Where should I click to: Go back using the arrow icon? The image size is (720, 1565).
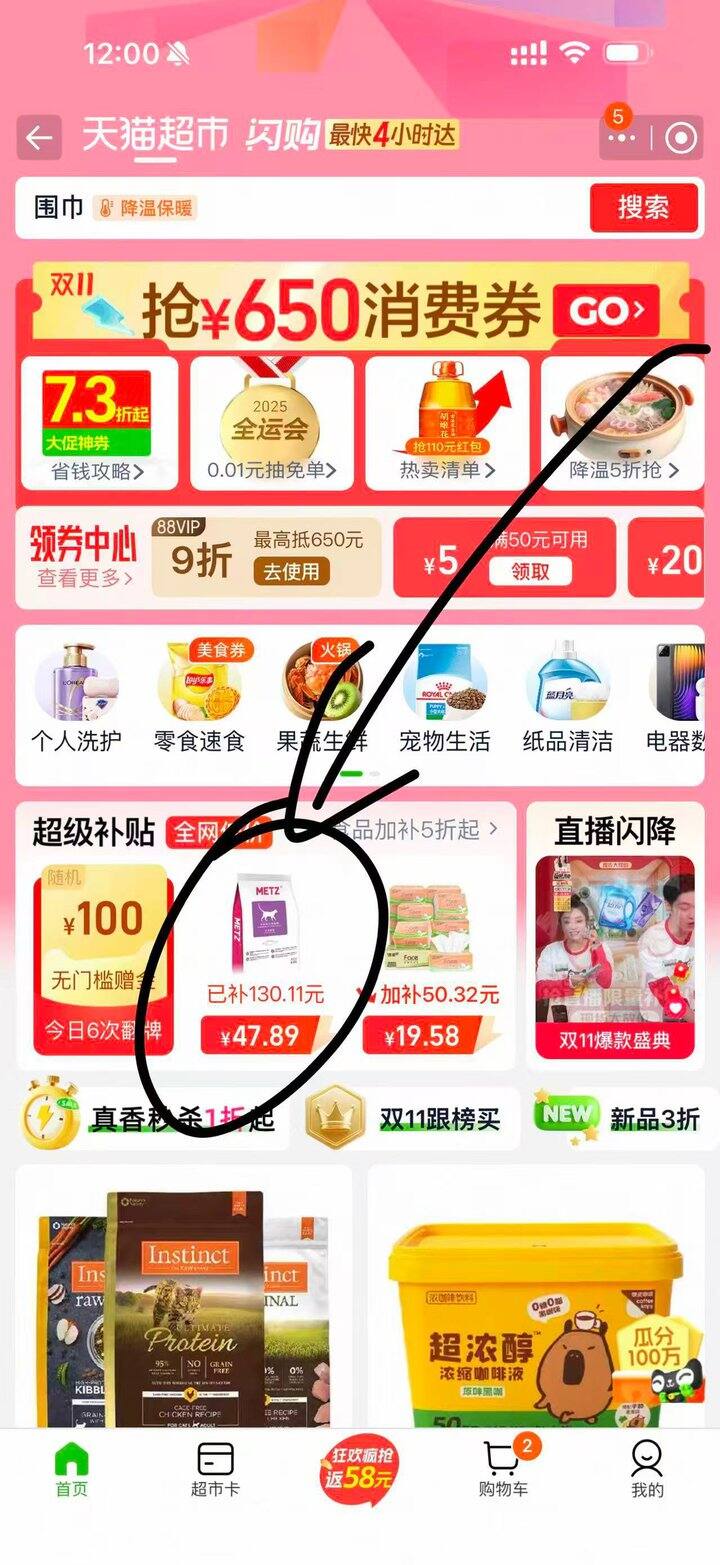pyautogui.click(x=40, y=137)
